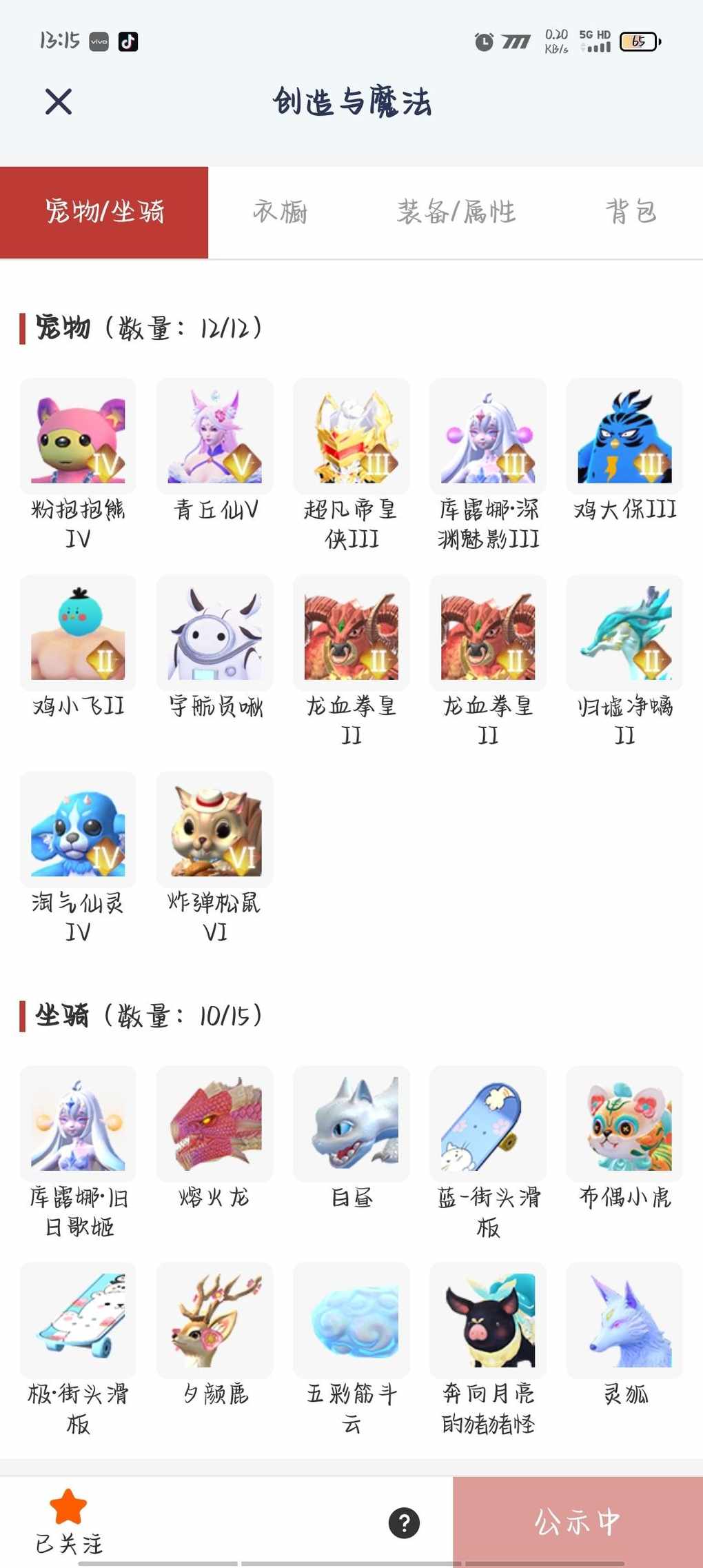Select the 宠物/坐骑 tab
Image resolution: width=703 pixels, height=1568 pixels.
click(x=104, y=212)
